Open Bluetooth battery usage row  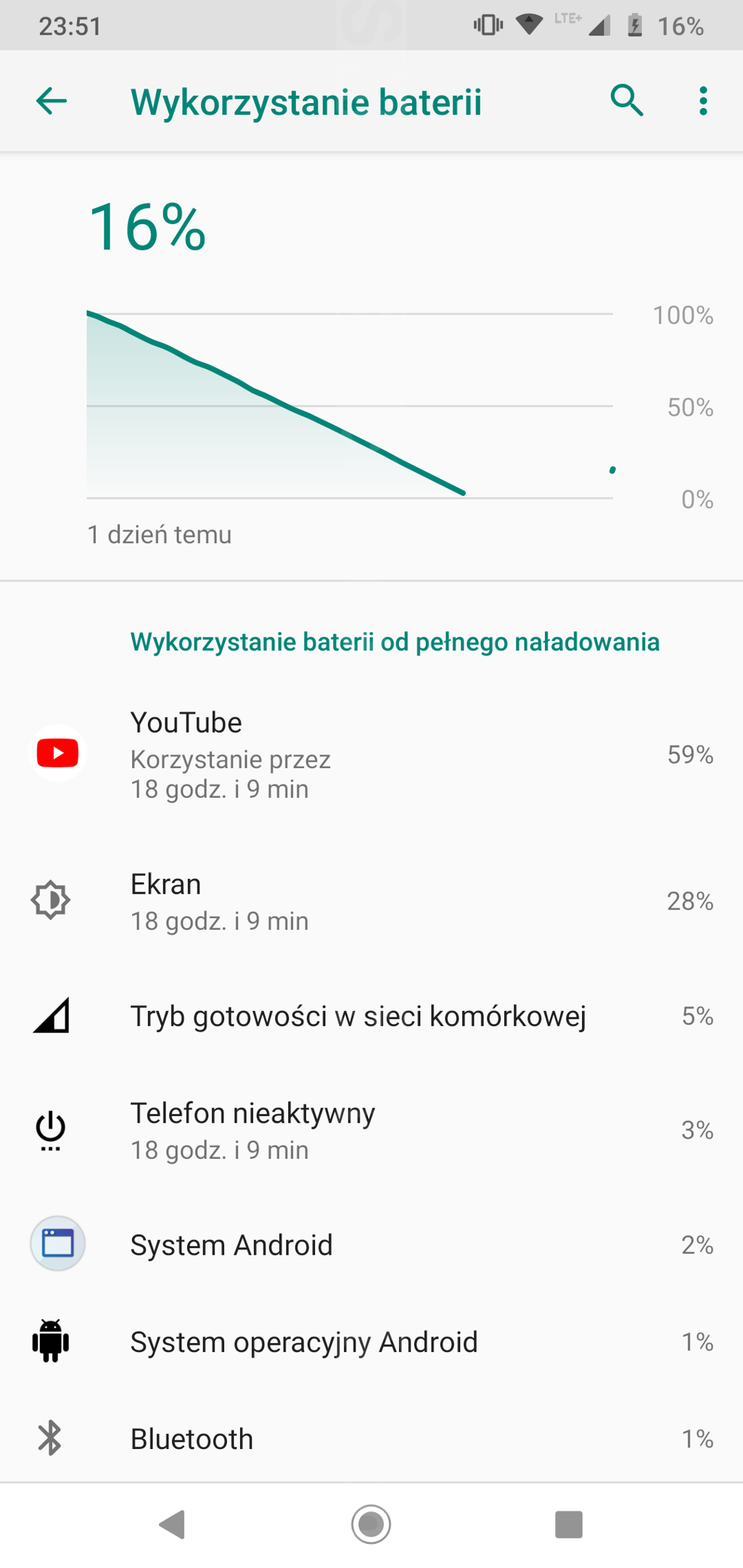tap(371, 1438)
